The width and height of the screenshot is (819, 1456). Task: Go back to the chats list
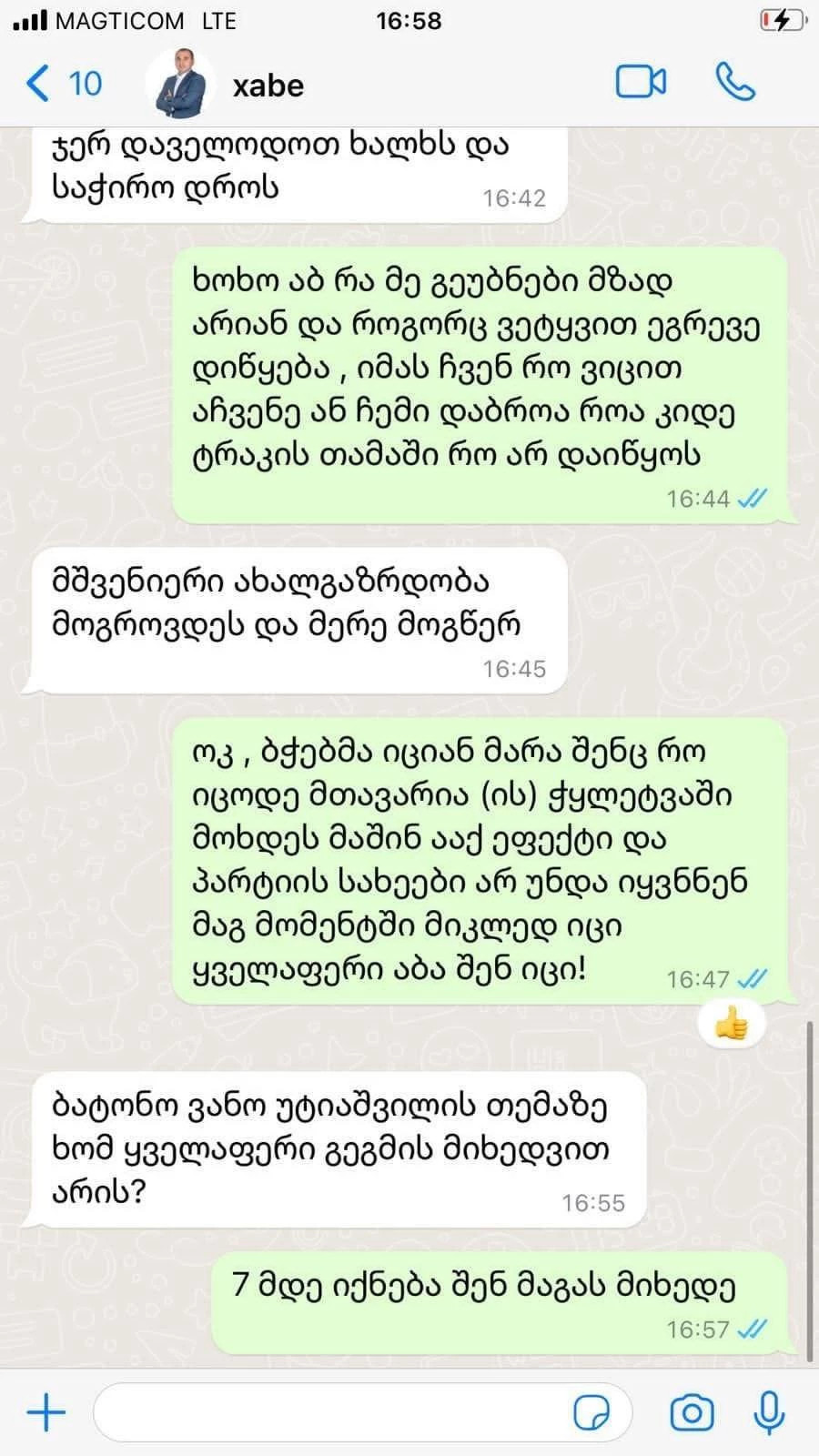tap(62, 84)
